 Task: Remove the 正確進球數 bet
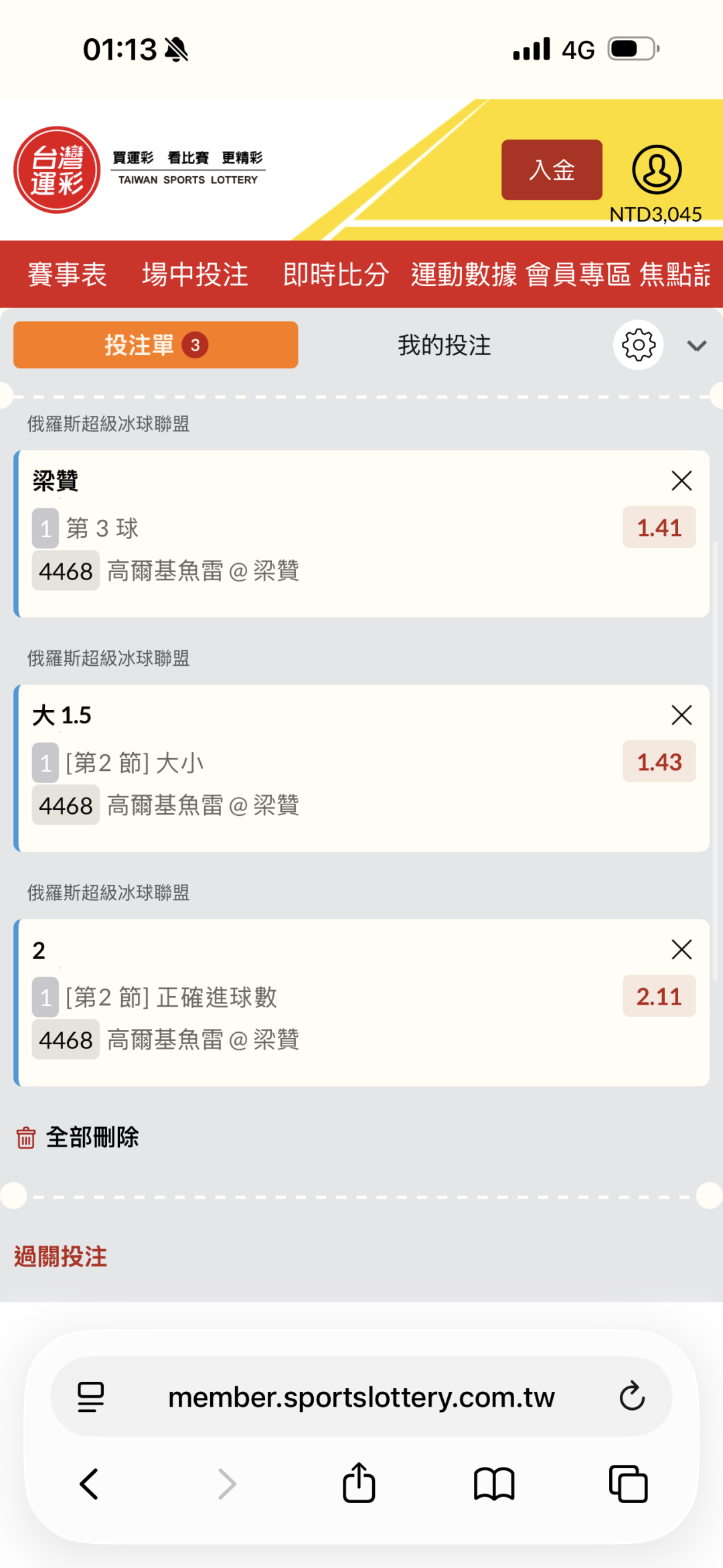point(681,949)
